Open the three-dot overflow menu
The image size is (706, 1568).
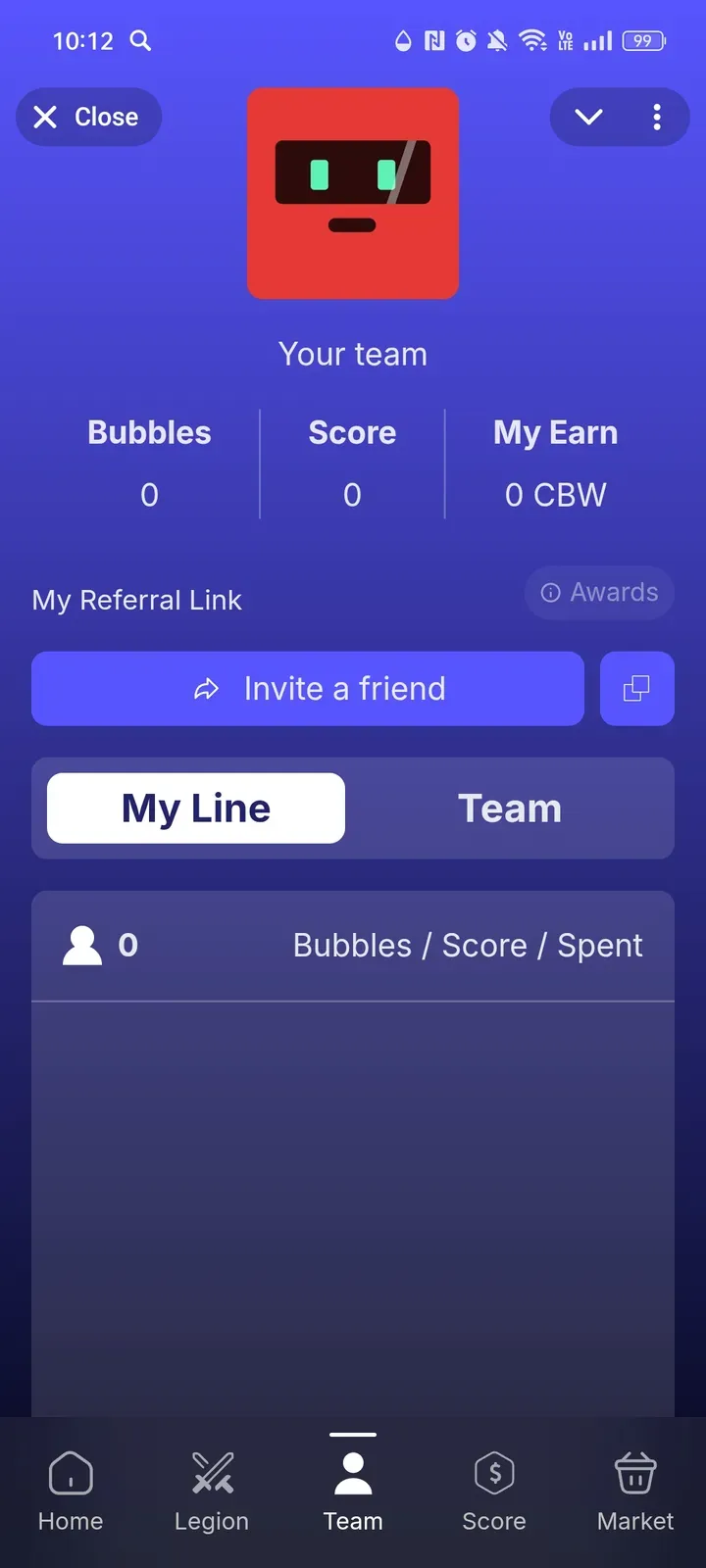point(657,117)
